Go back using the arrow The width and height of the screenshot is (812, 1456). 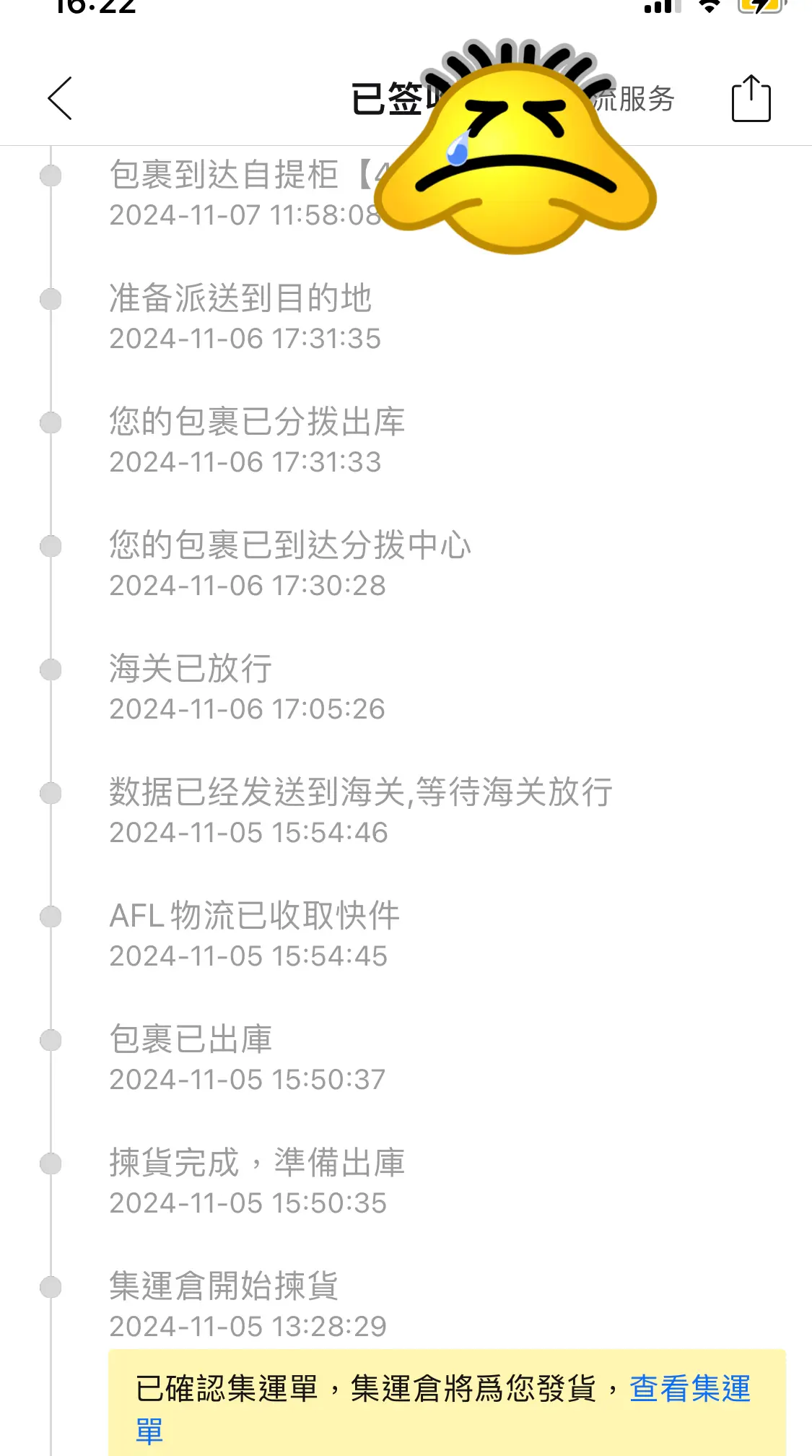click(x=60, y=98)
